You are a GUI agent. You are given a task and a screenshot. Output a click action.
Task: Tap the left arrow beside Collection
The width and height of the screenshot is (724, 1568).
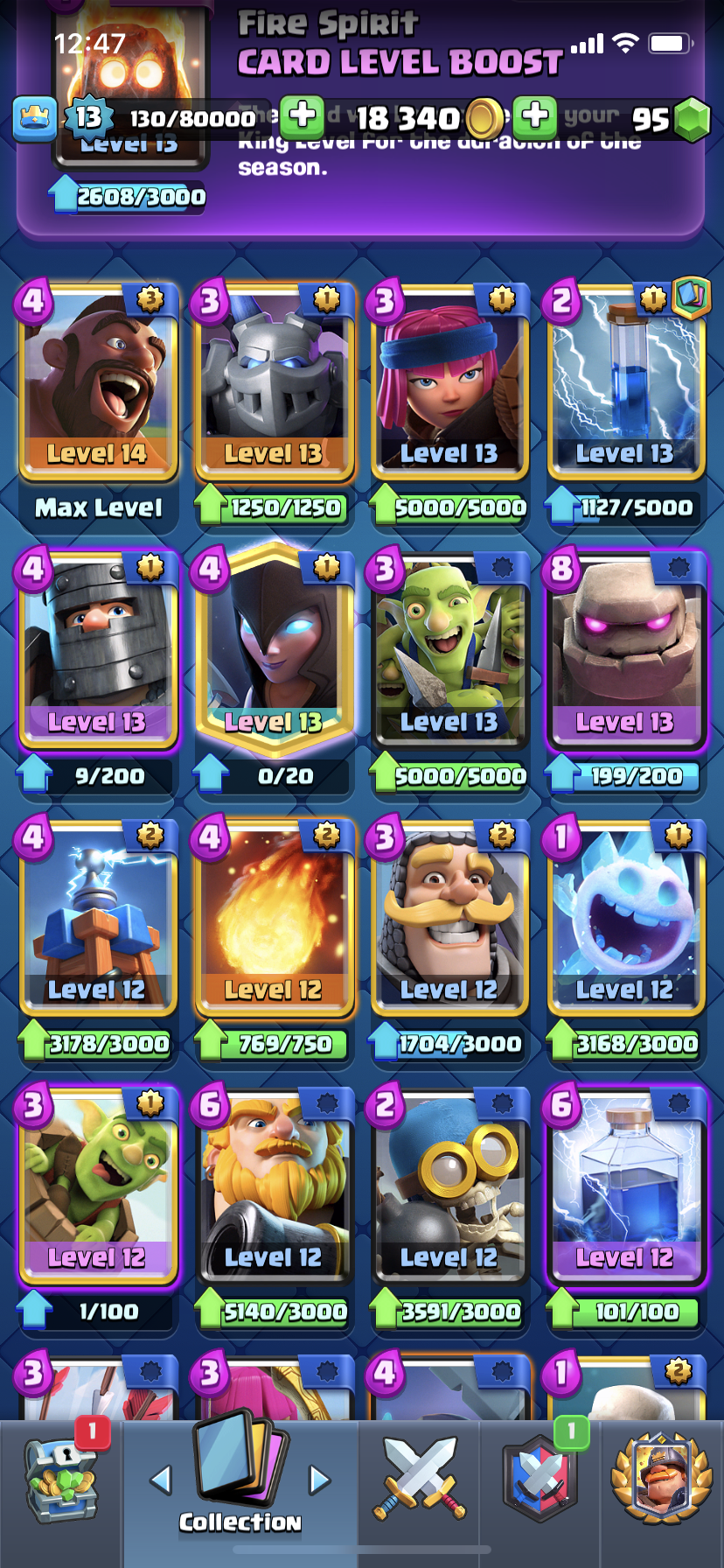click(161, 1480)
